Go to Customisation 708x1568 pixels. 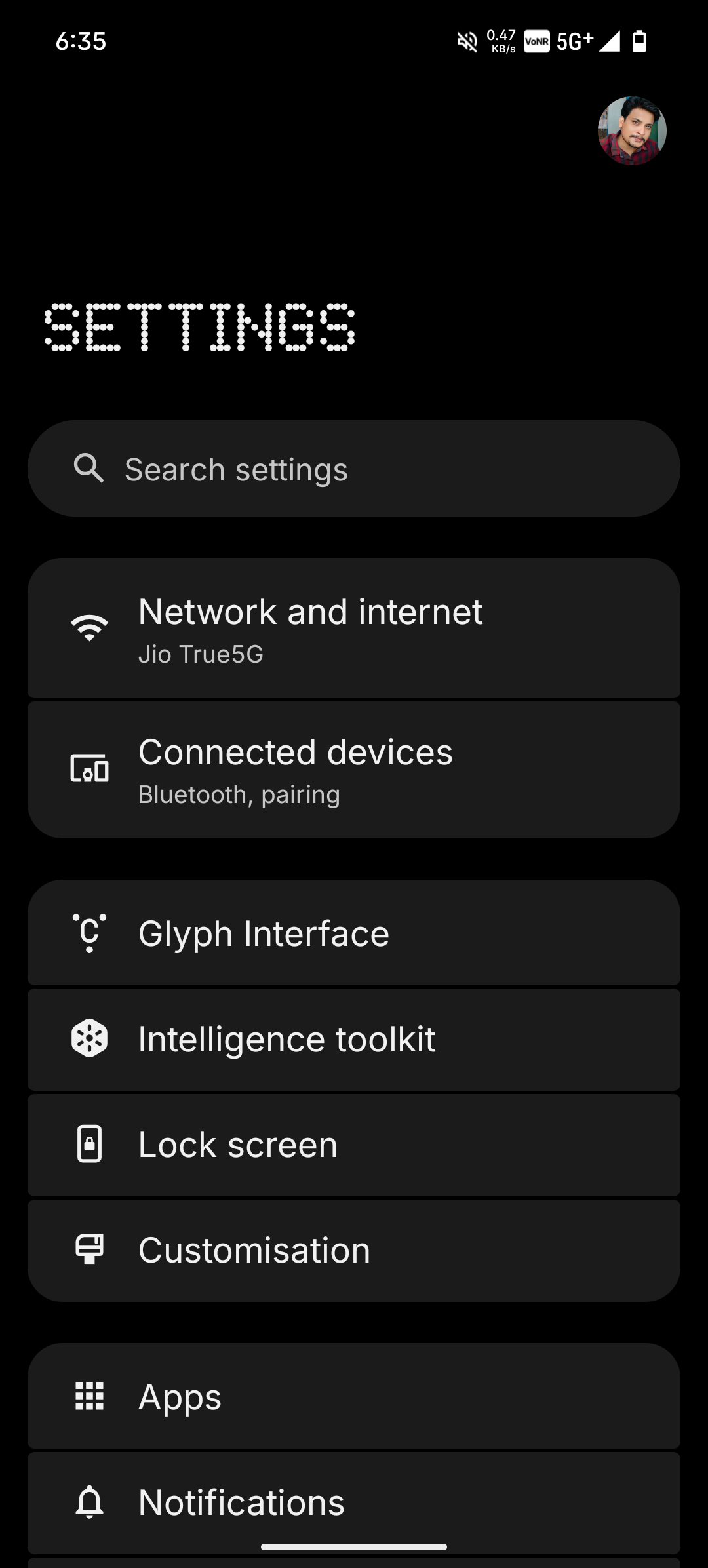pyautogui.click(x=354, y=1250)
